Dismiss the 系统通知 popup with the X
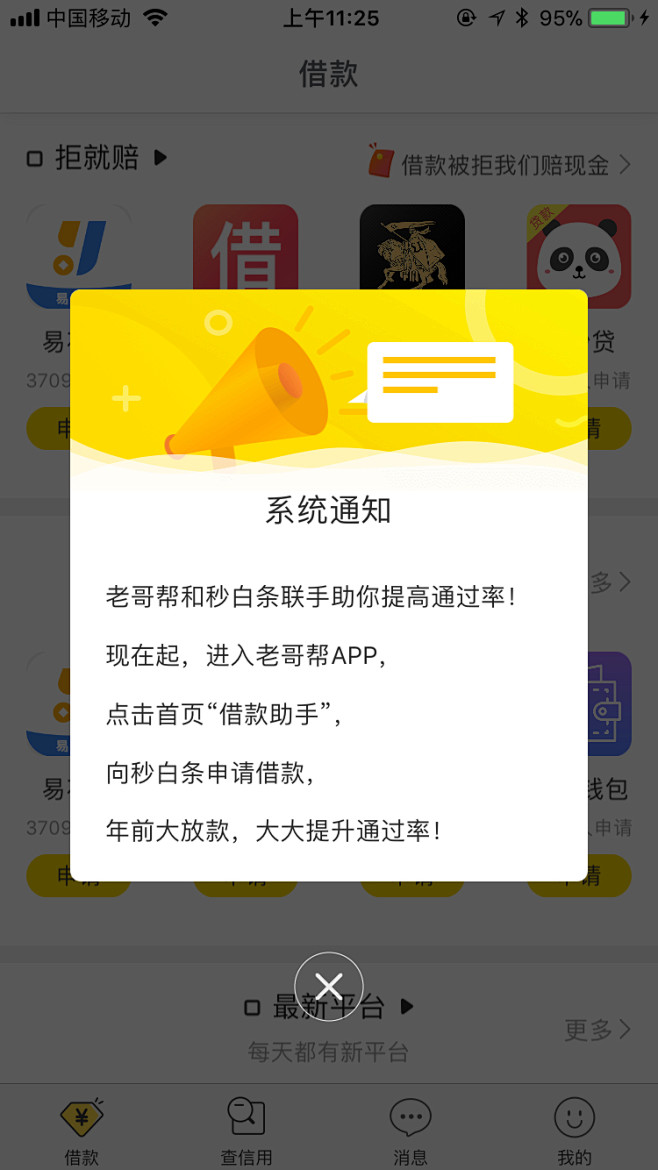 tap(328, 986)
